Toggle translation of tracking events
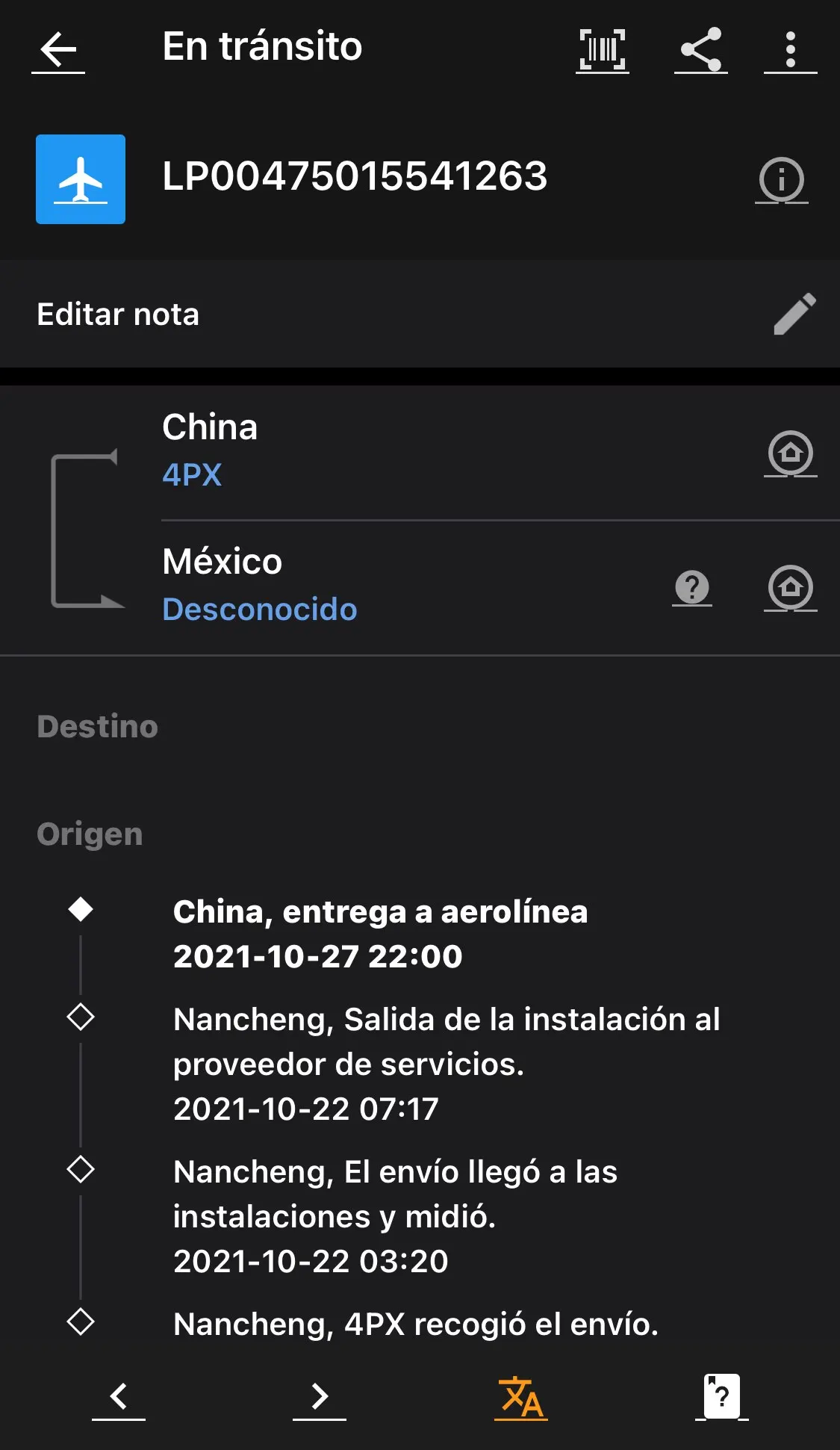840x1450 pixels. click(x=521, y=1396)
